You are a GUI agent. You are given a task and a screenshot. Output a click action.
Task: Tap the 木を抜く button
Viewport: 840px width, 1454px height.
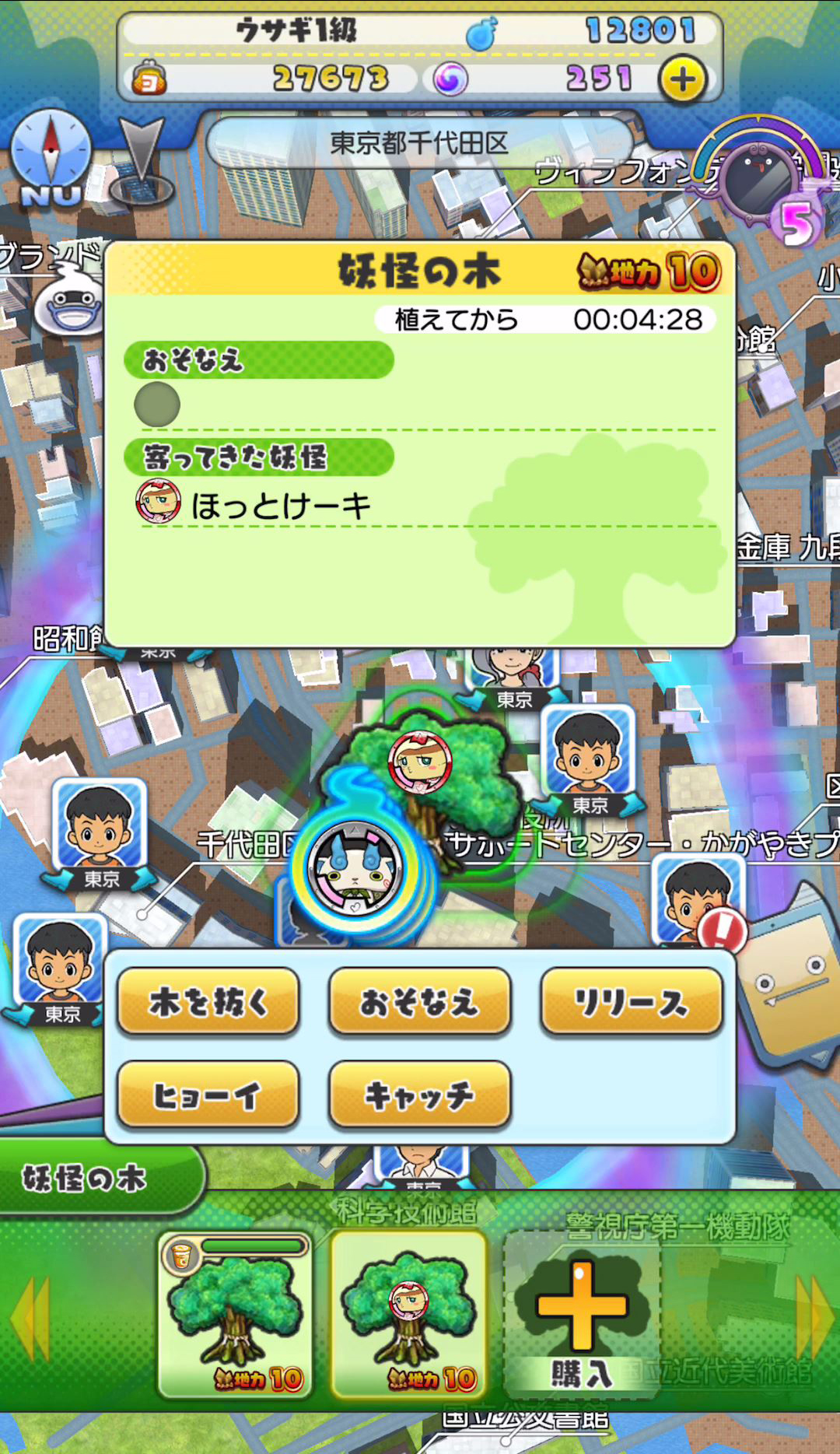[x=208, y=1002]
